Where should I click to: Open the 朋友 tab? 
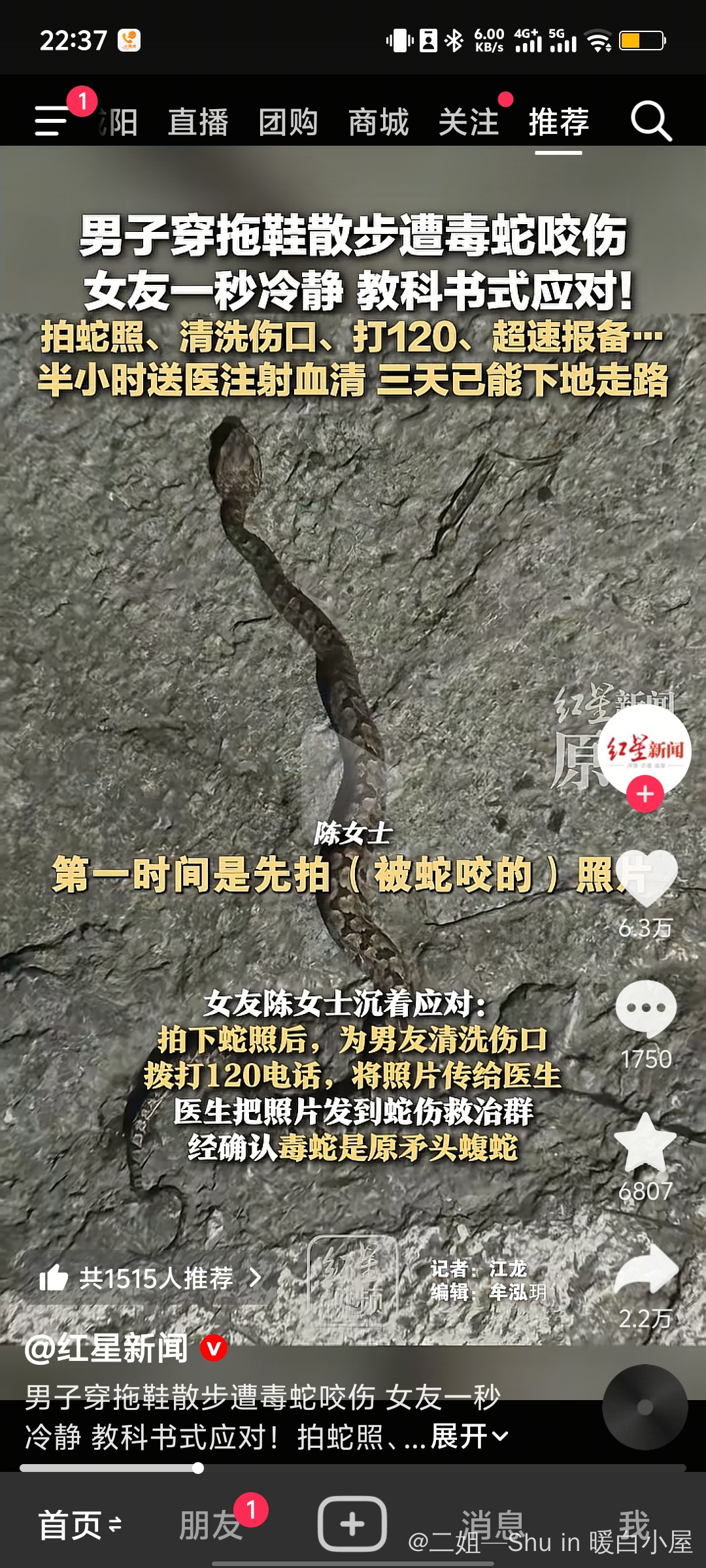click(x=210, y=1526)
